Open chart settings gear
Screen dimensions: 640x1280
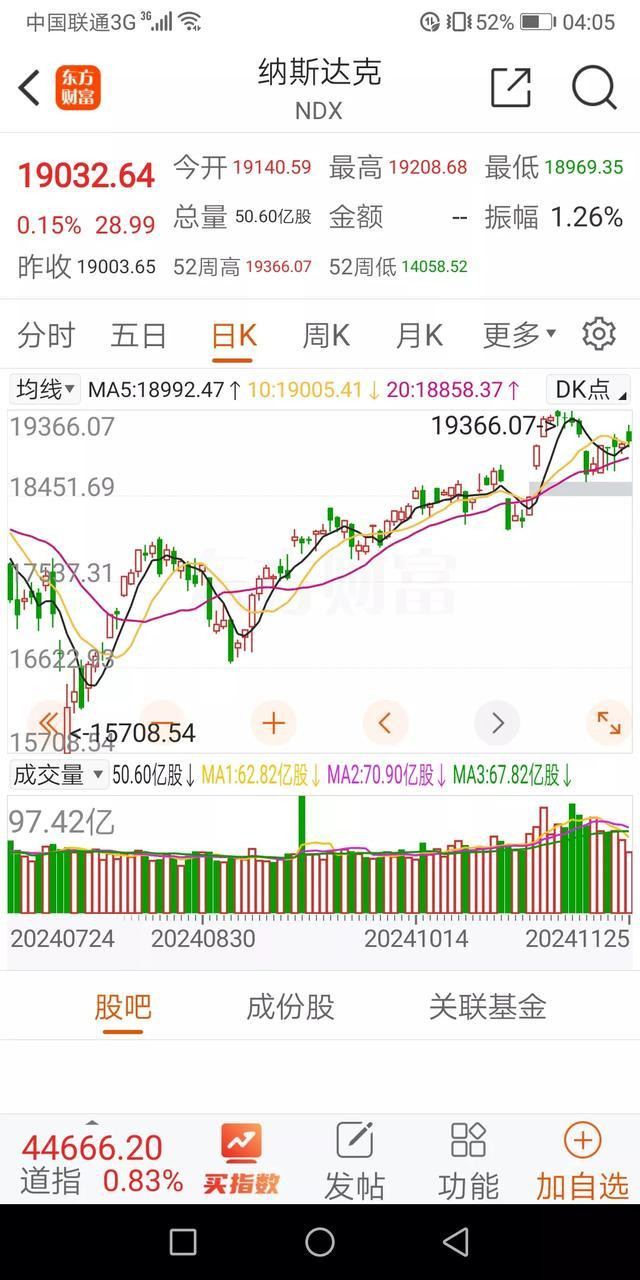(x=599, y=334)
